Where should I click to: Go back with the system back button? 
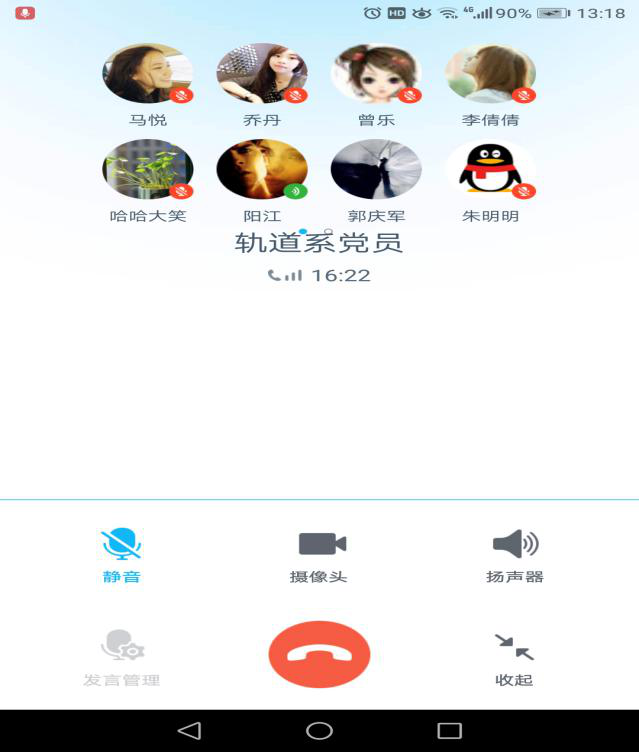click(189, 730)
